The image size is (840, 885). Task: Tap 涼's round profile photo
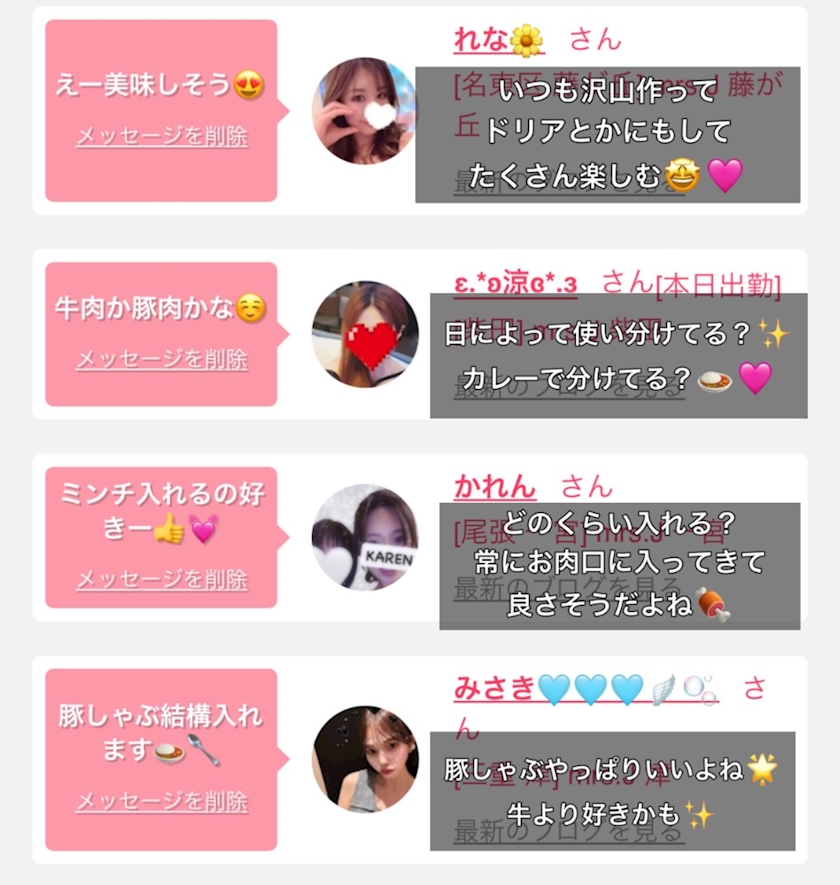tap(364, 334)
